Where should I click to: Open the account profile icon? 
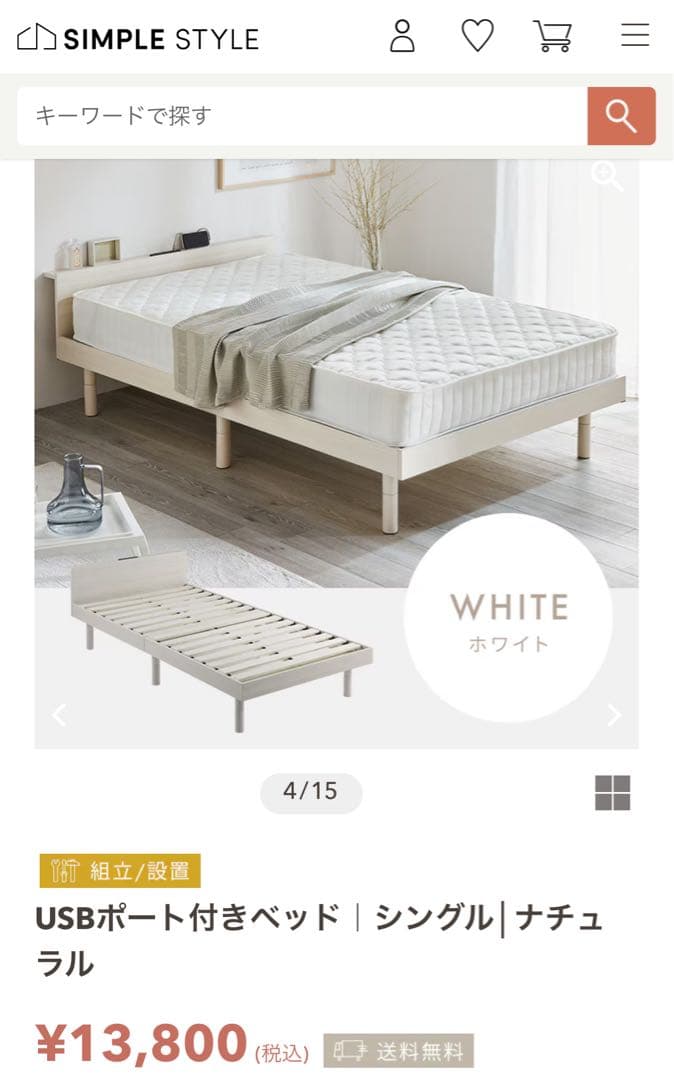(x=402, y=36)
